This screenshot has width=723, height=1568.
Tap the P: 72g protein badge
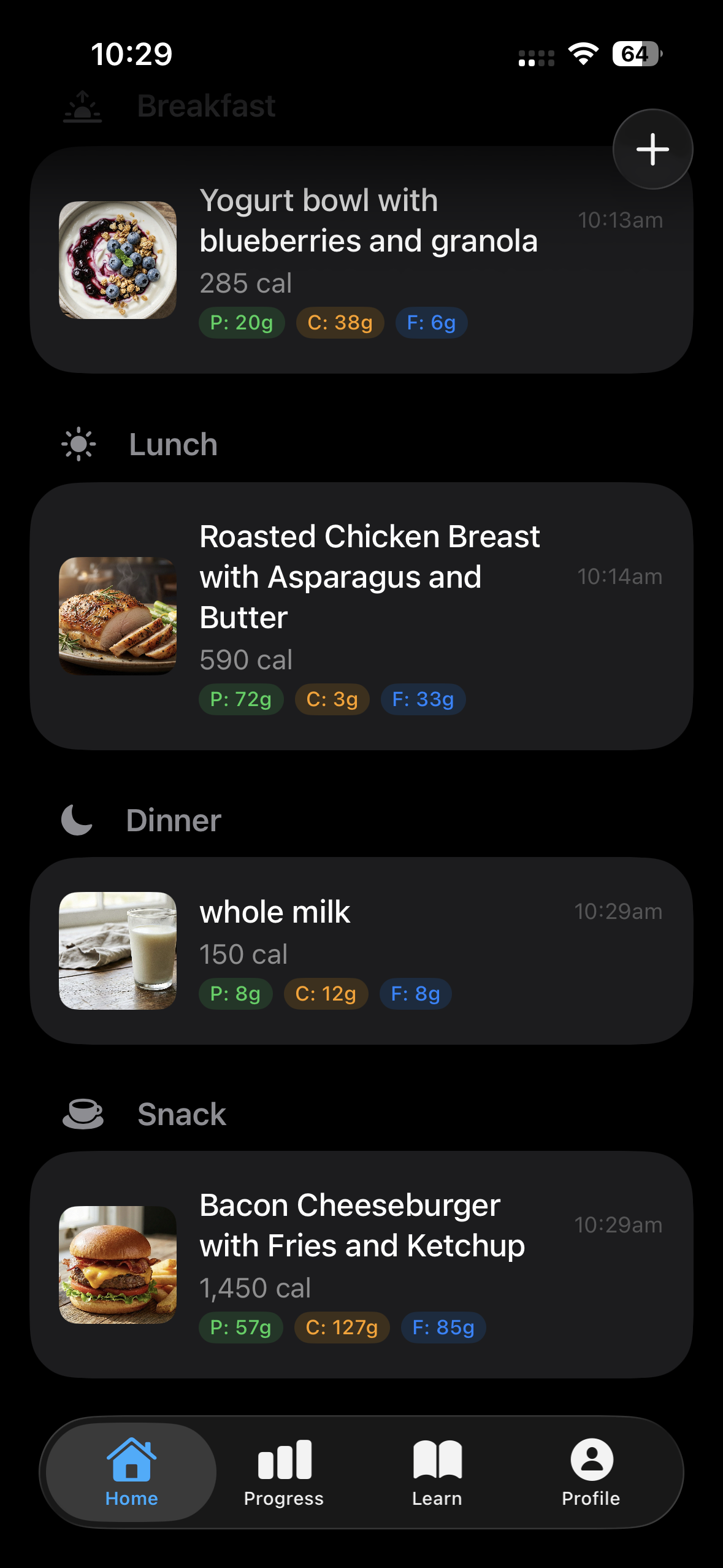click(241, 699)
